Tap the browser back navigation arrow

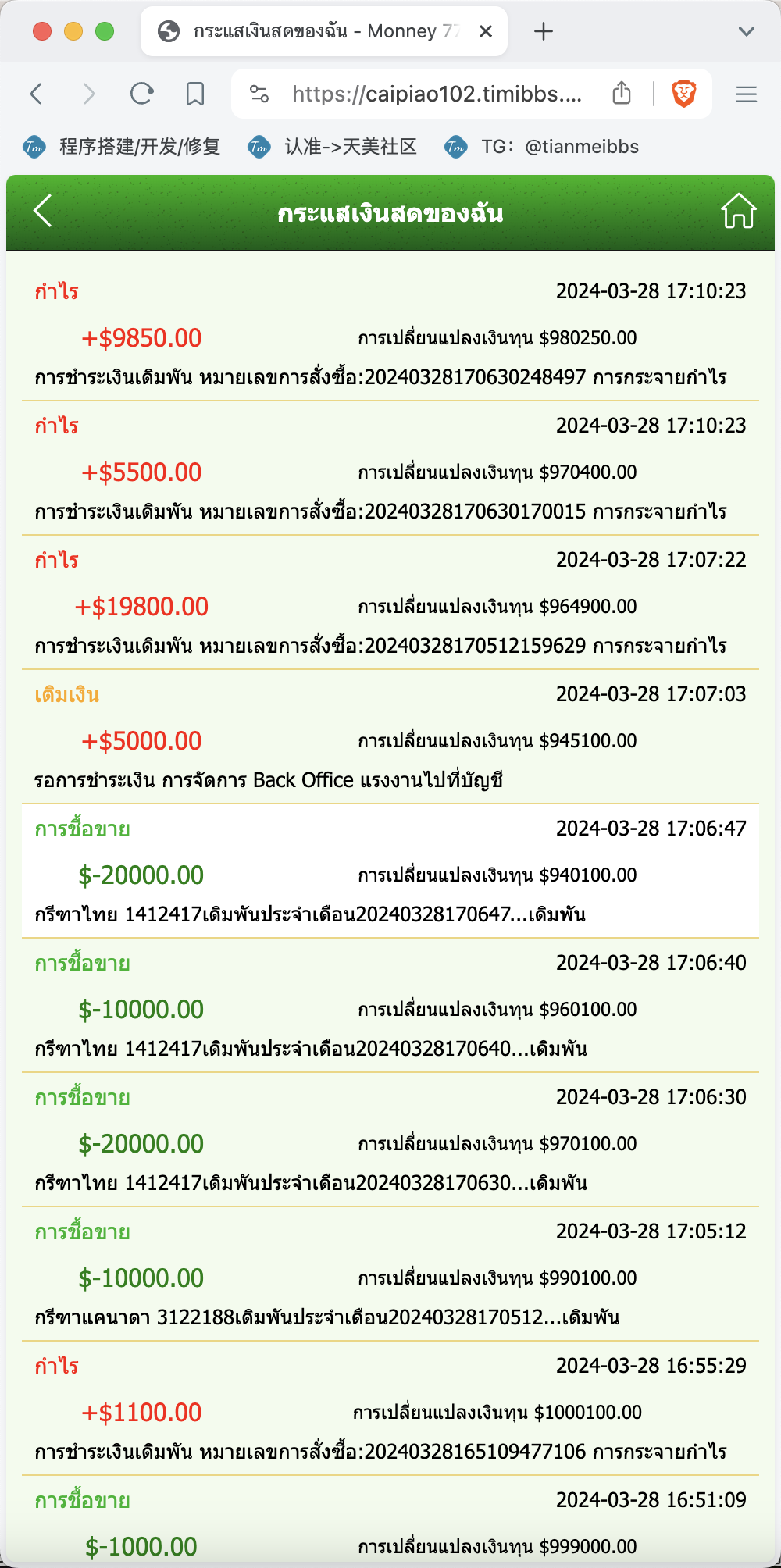point(36,94)
